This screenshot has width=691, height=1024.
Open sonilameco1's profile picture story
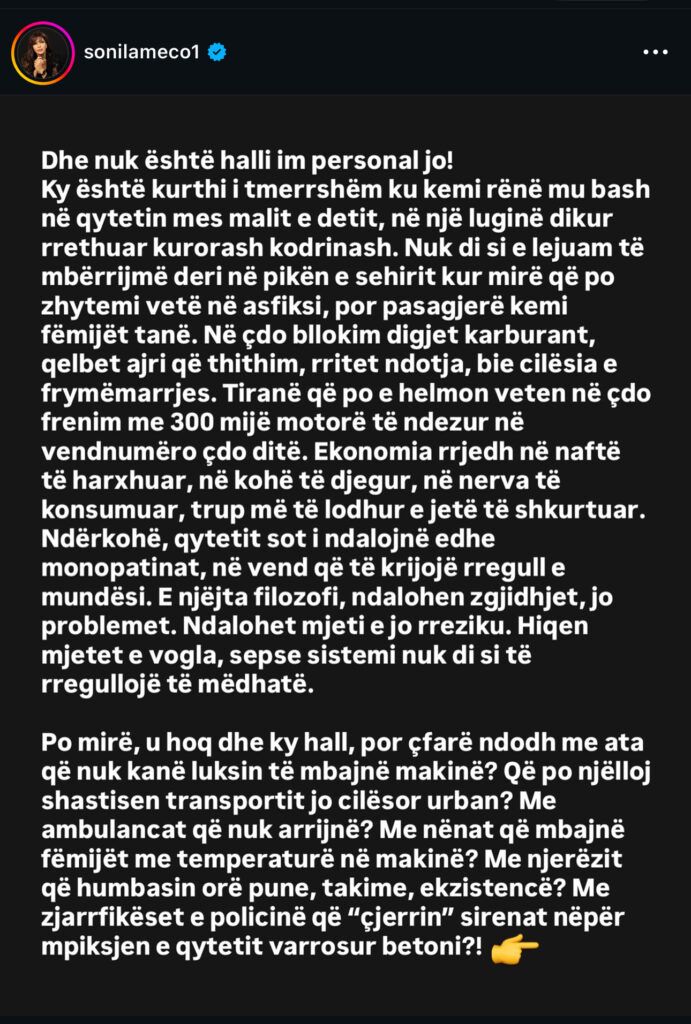tap(42, 52)
